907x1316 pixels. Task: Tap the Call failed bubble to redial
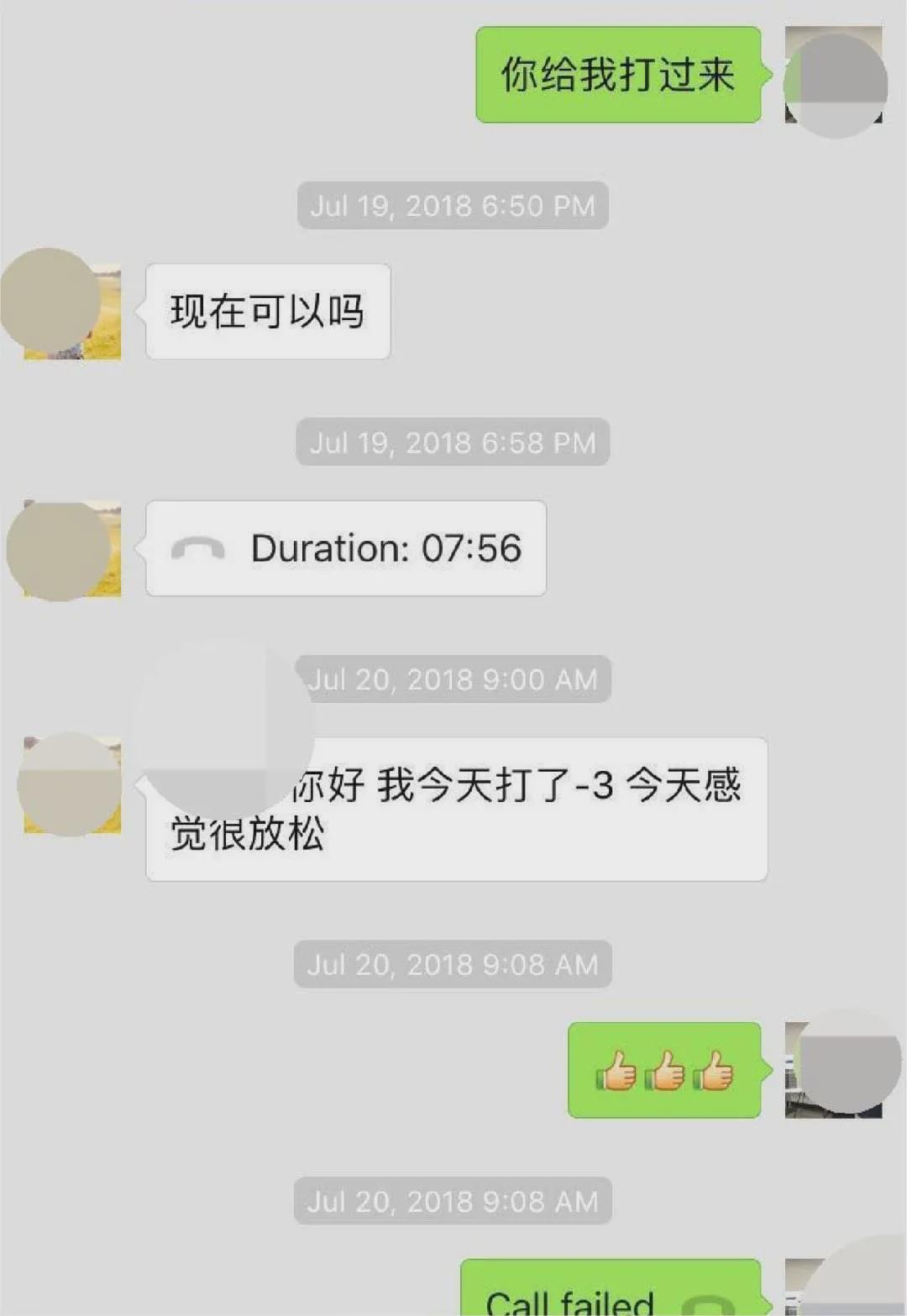coord(611,1291)
